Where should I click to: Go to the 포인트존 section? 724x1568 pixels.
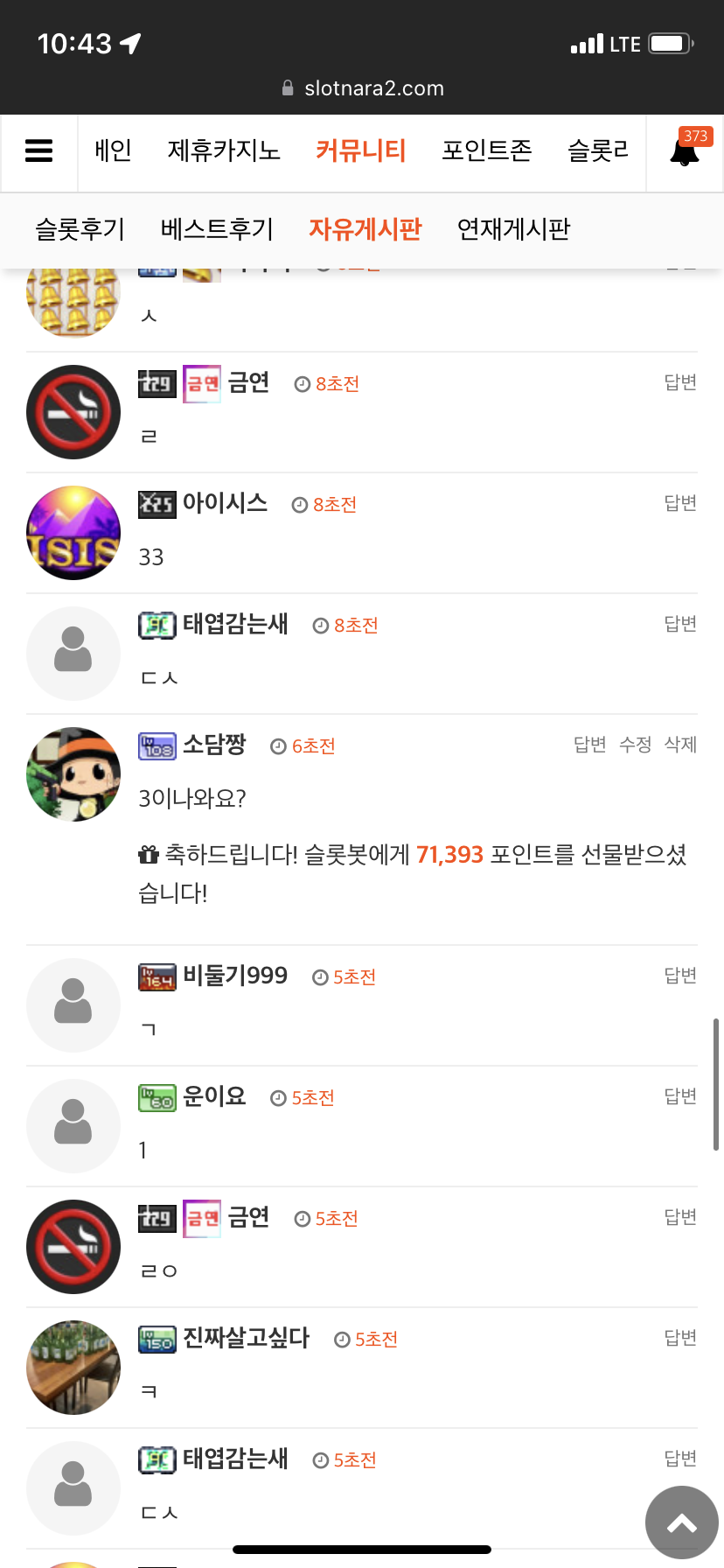[487, 150]
